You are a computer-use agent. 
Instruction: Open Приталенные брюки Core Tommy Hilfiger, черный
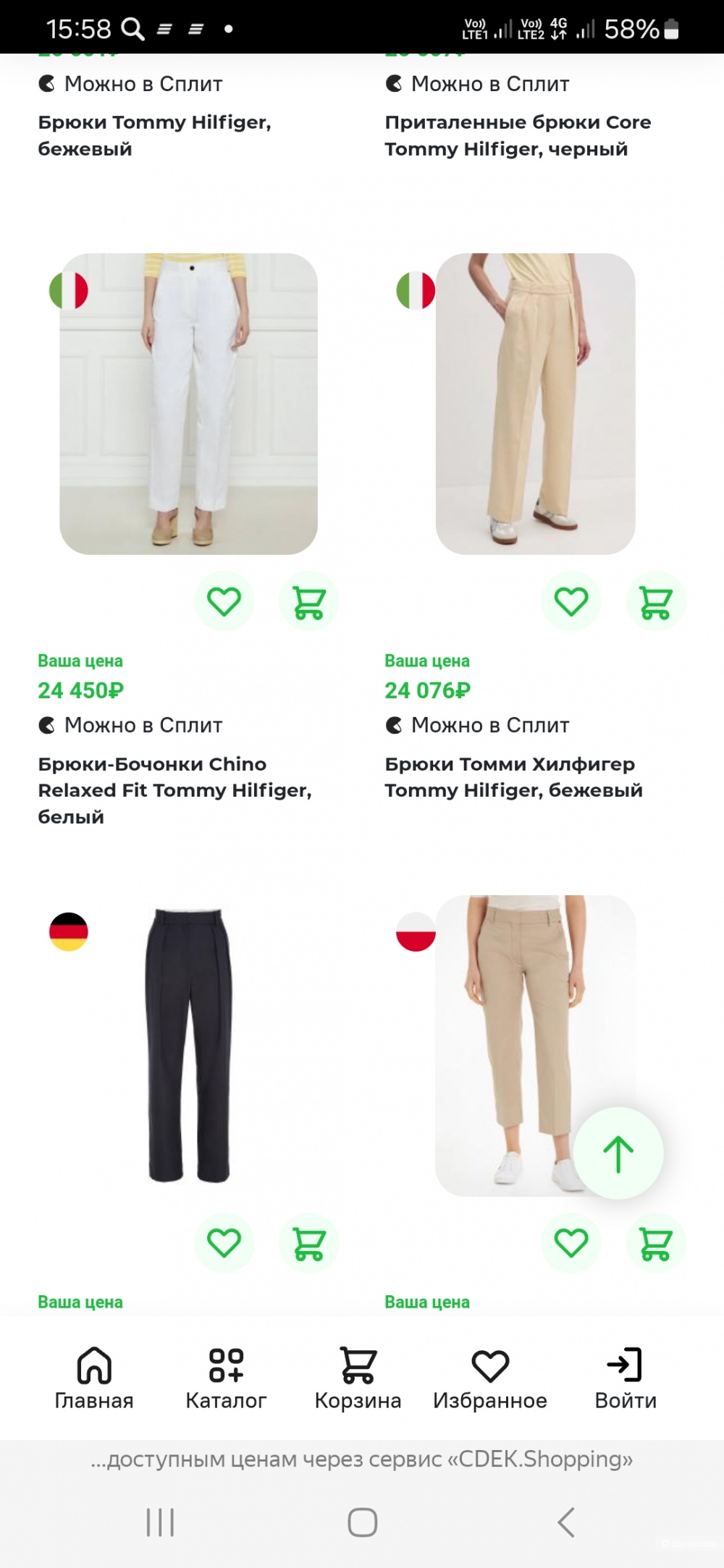[518, 135]
